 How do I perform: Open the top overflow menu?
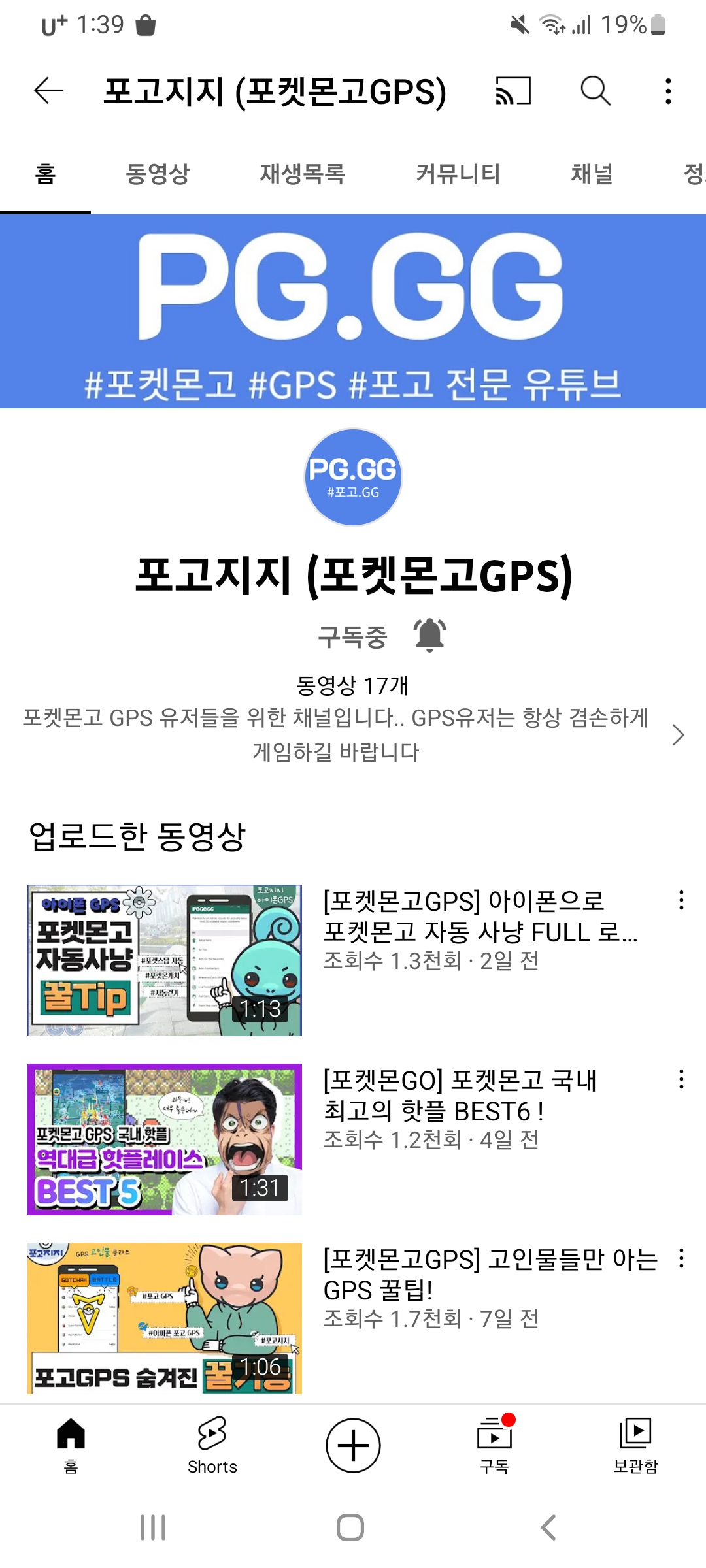point(668,91)
